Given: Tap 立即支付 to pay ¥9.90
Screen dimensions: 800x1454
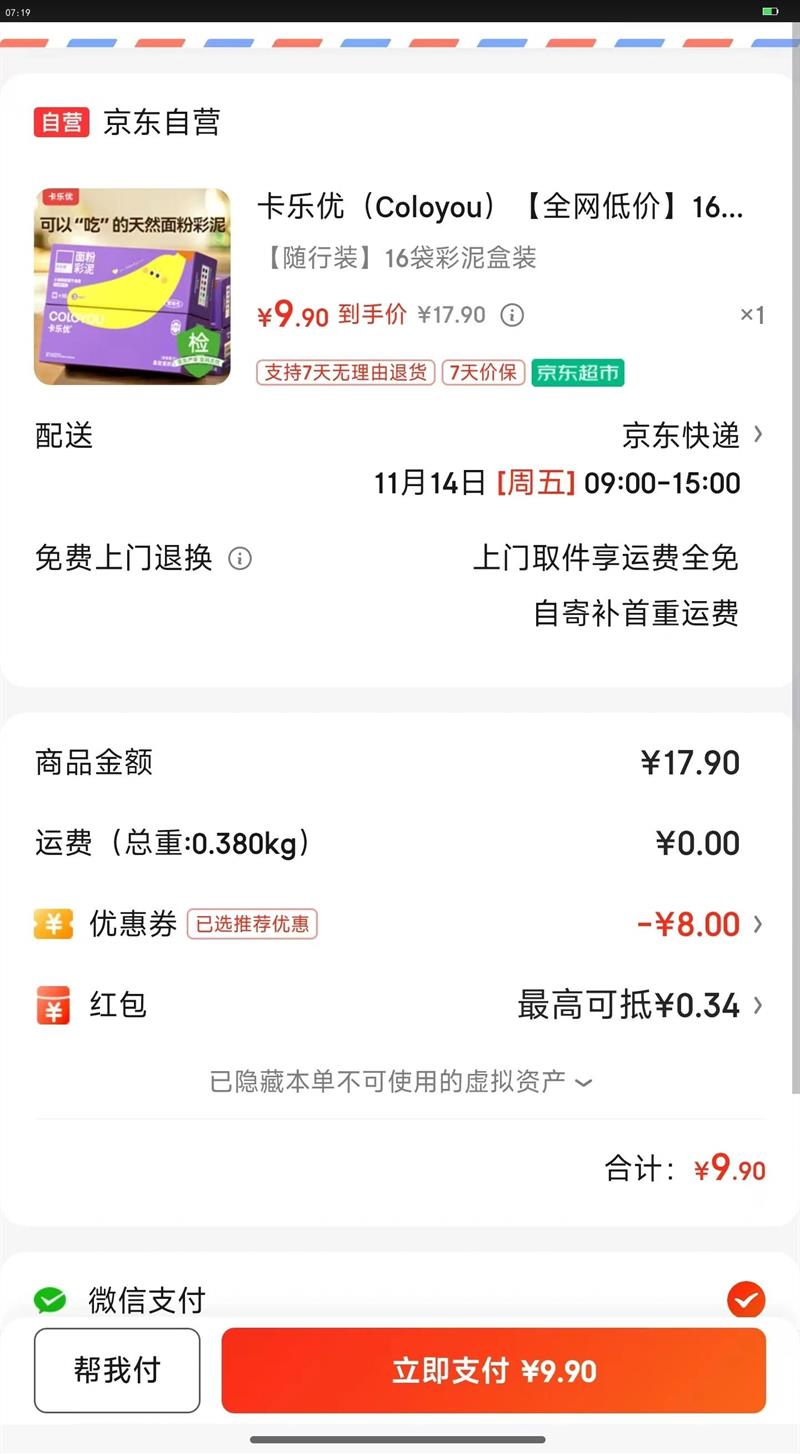Looking at the screenshot, I should pyautogui.click(x=494, y=1370).
